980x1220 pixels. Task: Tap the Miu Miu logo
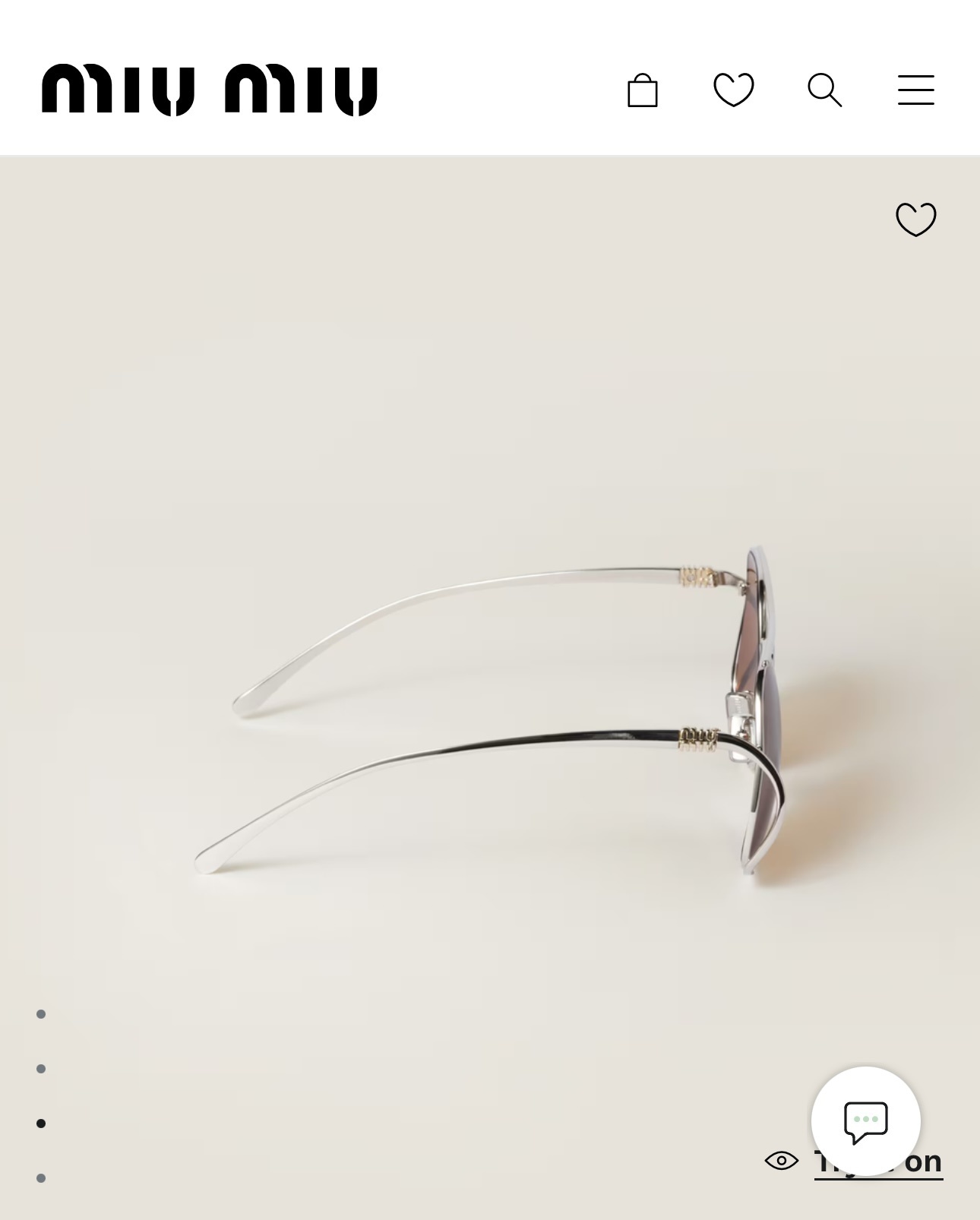coord(210,90)
